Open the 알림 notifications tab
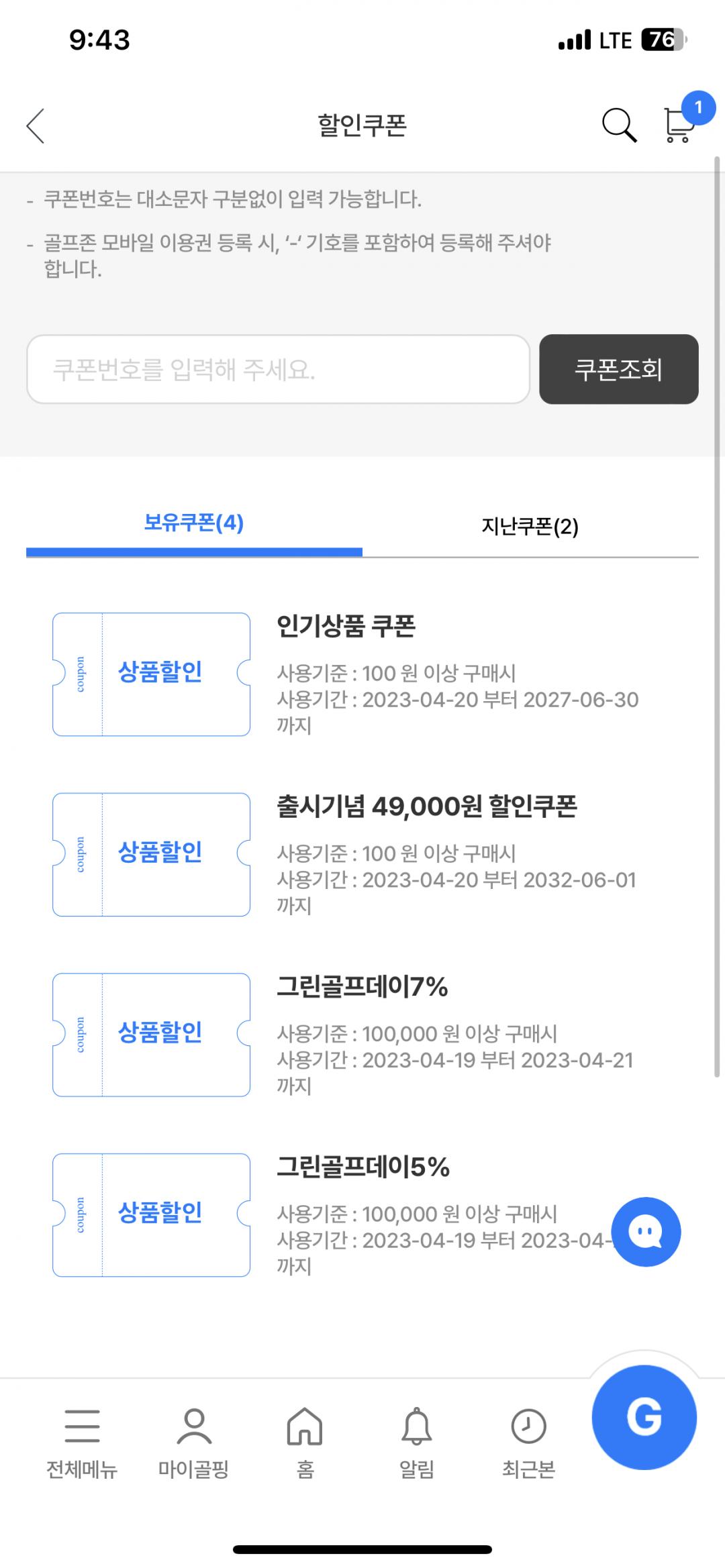725x1568 pixels. pos(417,1441)
